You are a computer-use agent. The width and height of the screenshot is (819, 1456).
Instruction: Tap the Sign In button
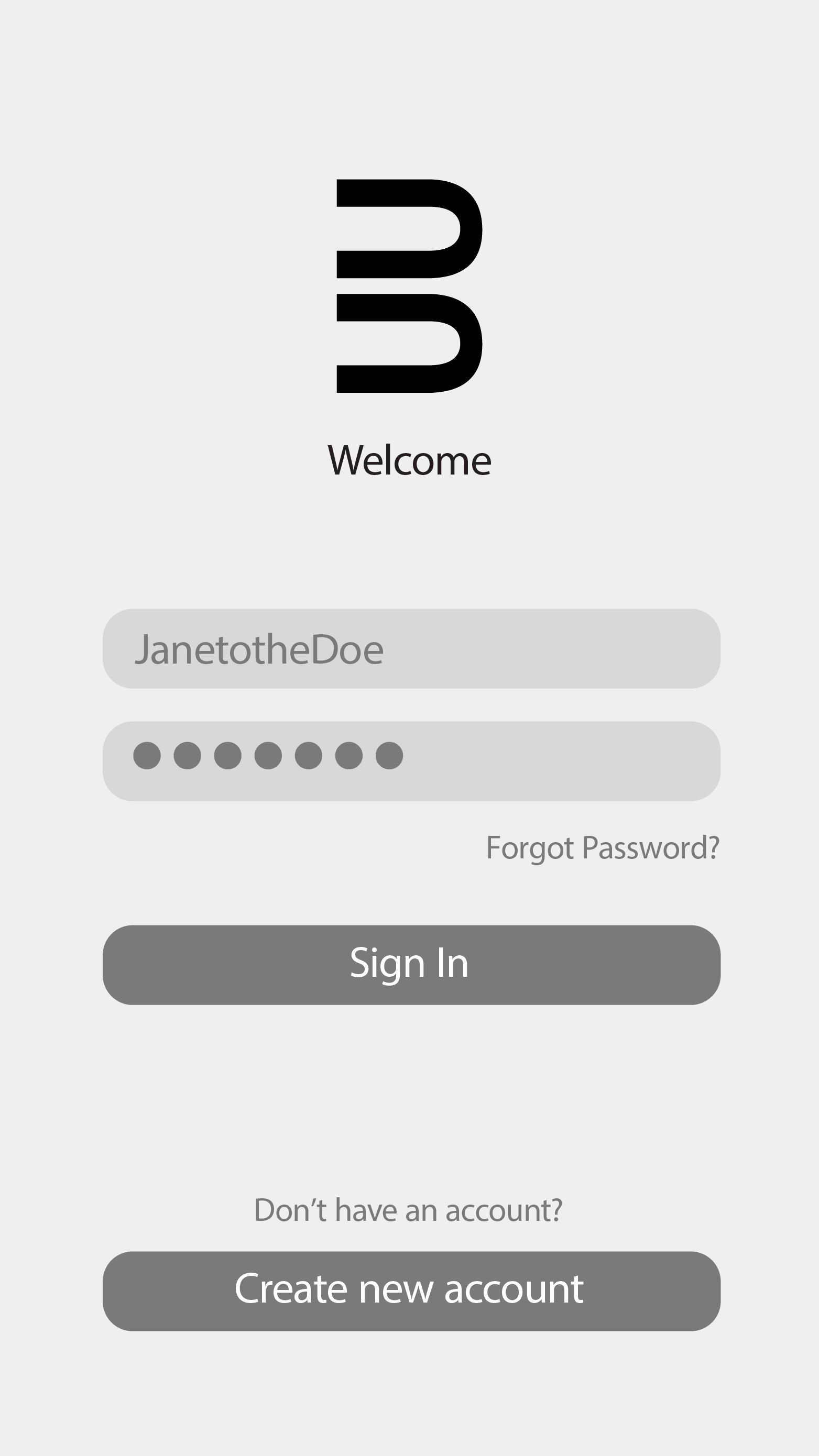pos(411,965)
